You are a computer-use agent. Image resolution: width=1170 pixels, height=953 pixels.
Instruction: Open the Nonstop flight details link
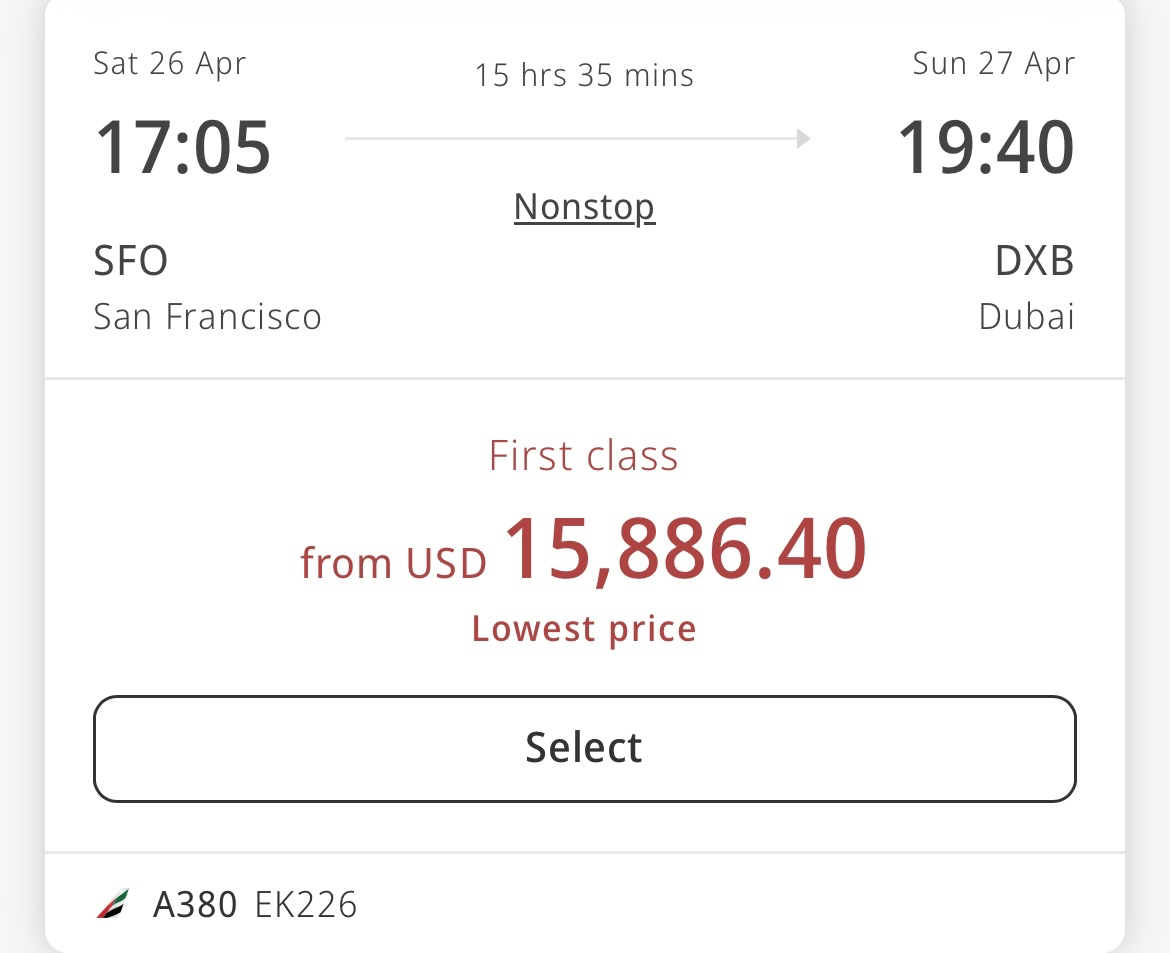[584, 207]
